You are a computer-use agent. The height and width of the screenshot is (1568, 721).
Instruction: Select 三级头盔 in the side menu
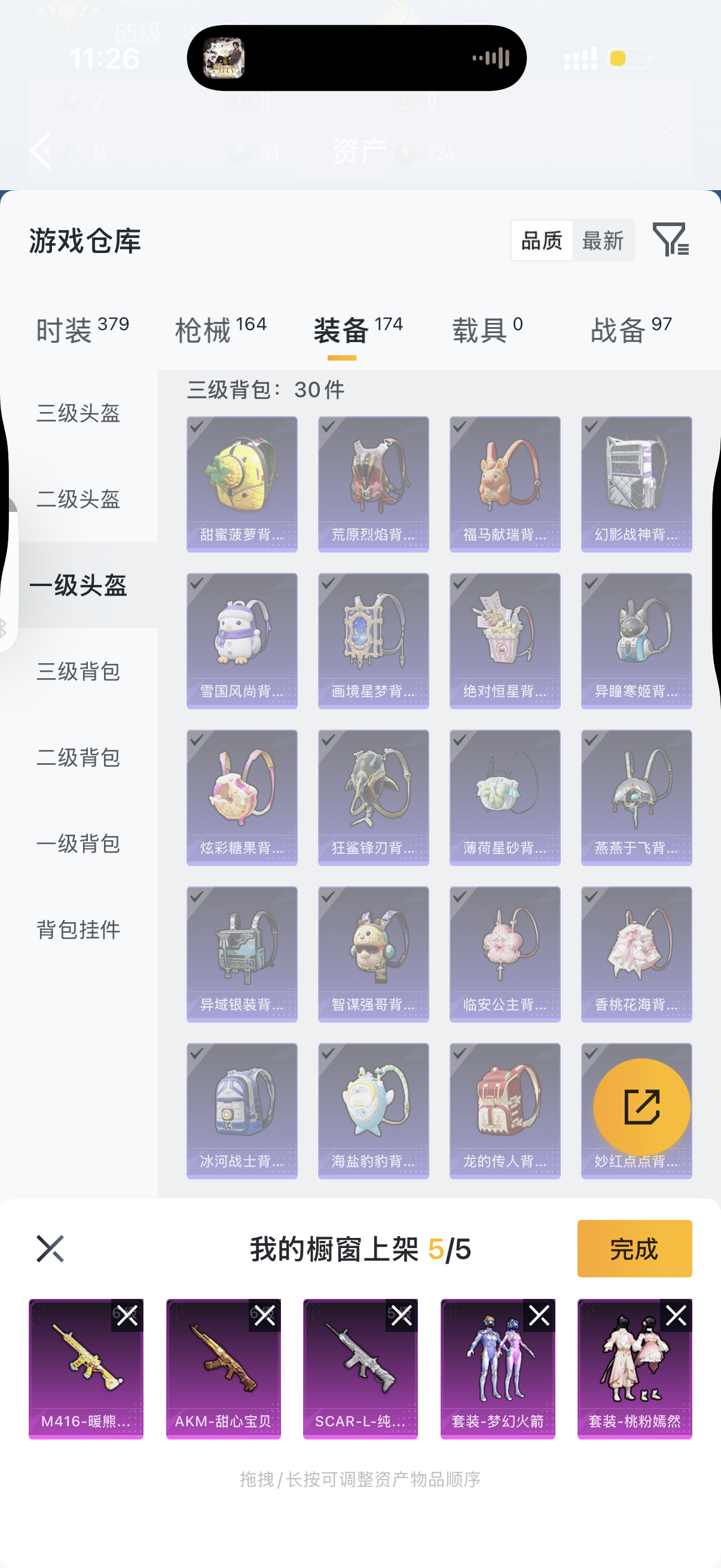click(x=78, y=413)
